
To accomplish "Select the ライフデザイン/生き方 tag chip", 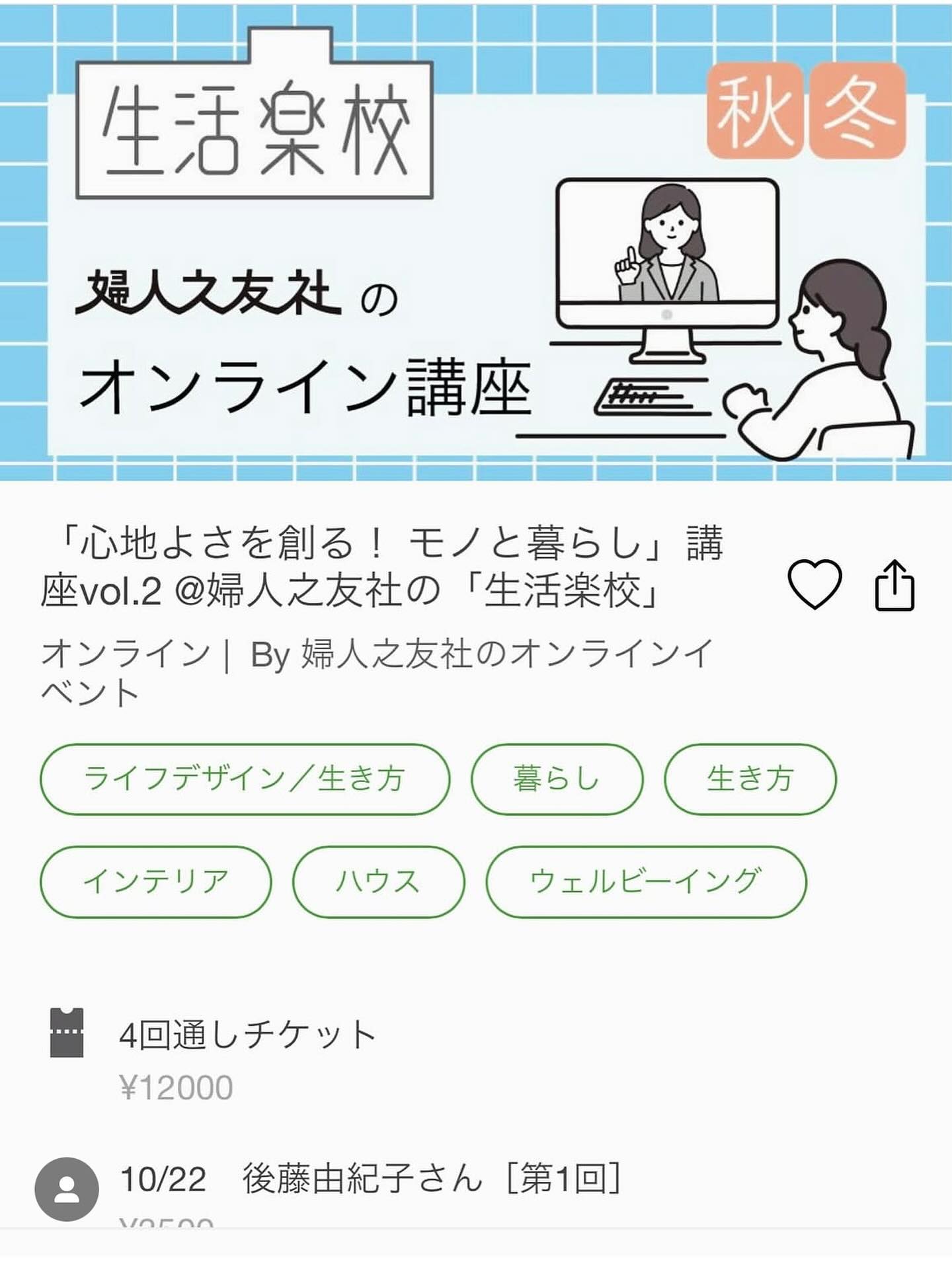I will pyautogui.click(x=245, y=779).
